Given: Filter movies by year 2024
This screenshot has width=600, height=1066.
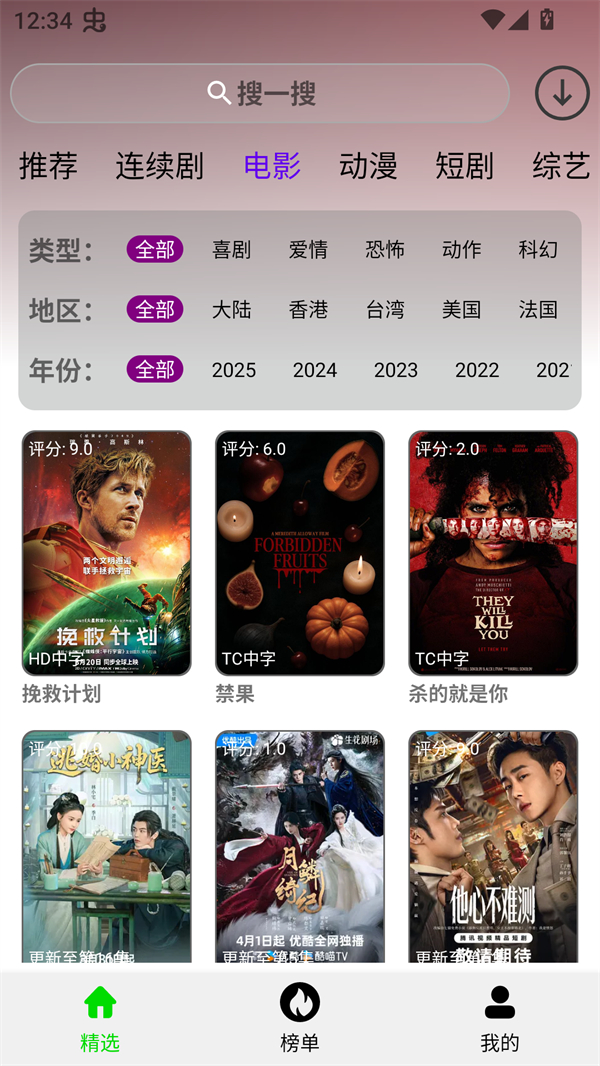Looking at the screenshot, I should 315,370.
